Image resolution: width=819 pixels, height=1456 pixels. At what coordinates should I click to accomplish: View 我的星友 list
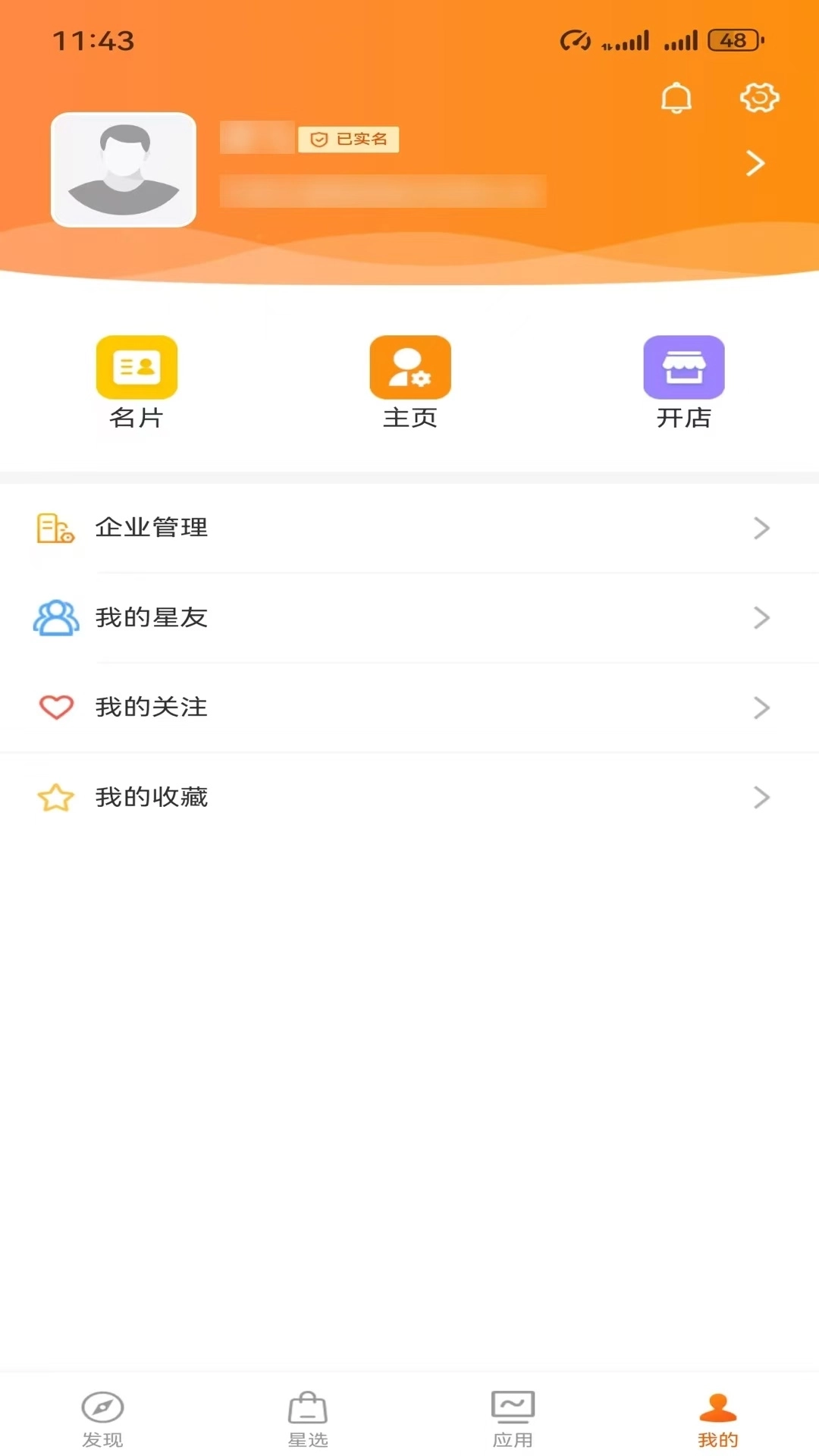[409, 617]
